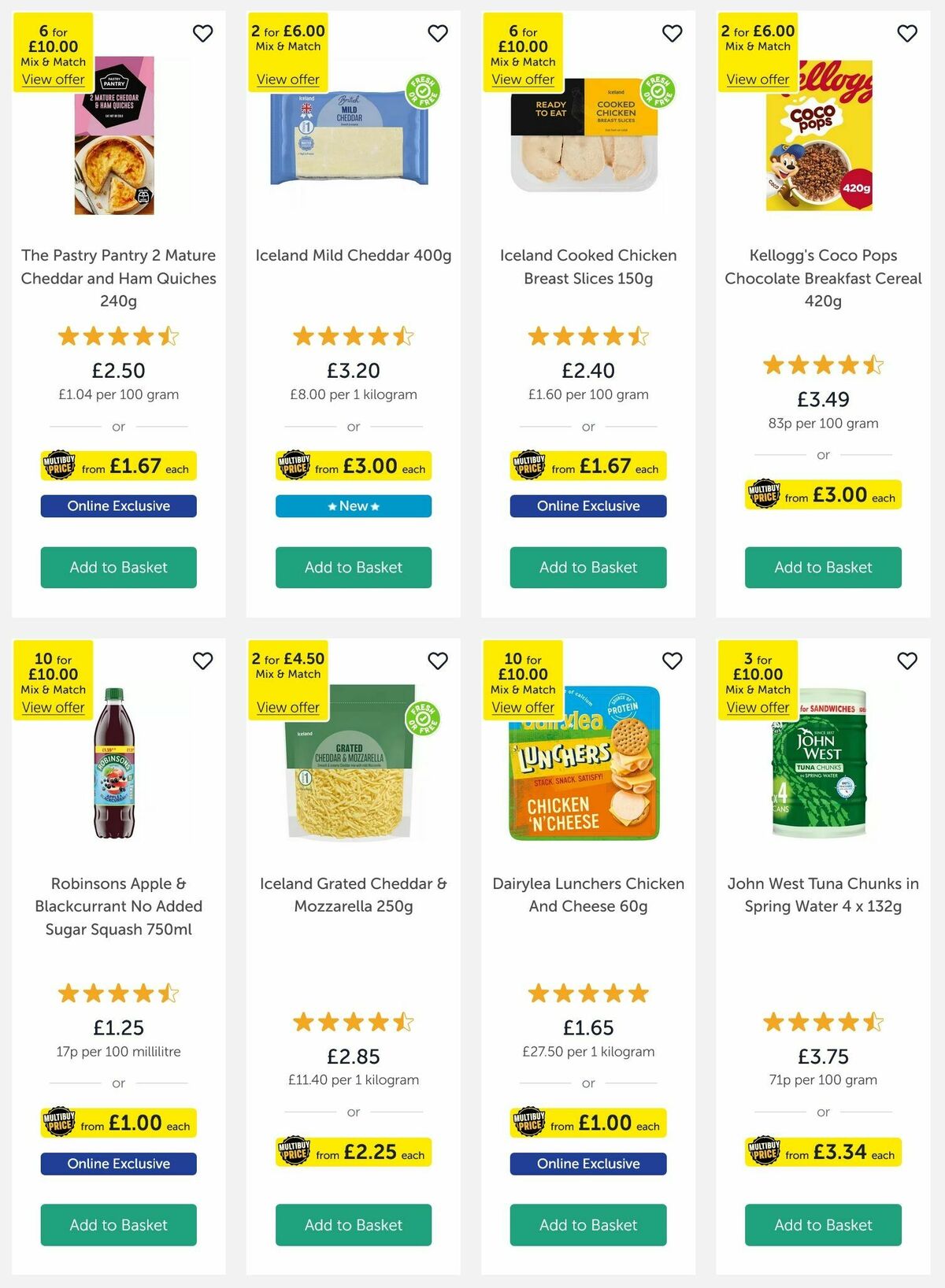Open the 6 for £10.00 quiche offer
The height and width of the screenshot is (1288, 945).
pos(52,80)
